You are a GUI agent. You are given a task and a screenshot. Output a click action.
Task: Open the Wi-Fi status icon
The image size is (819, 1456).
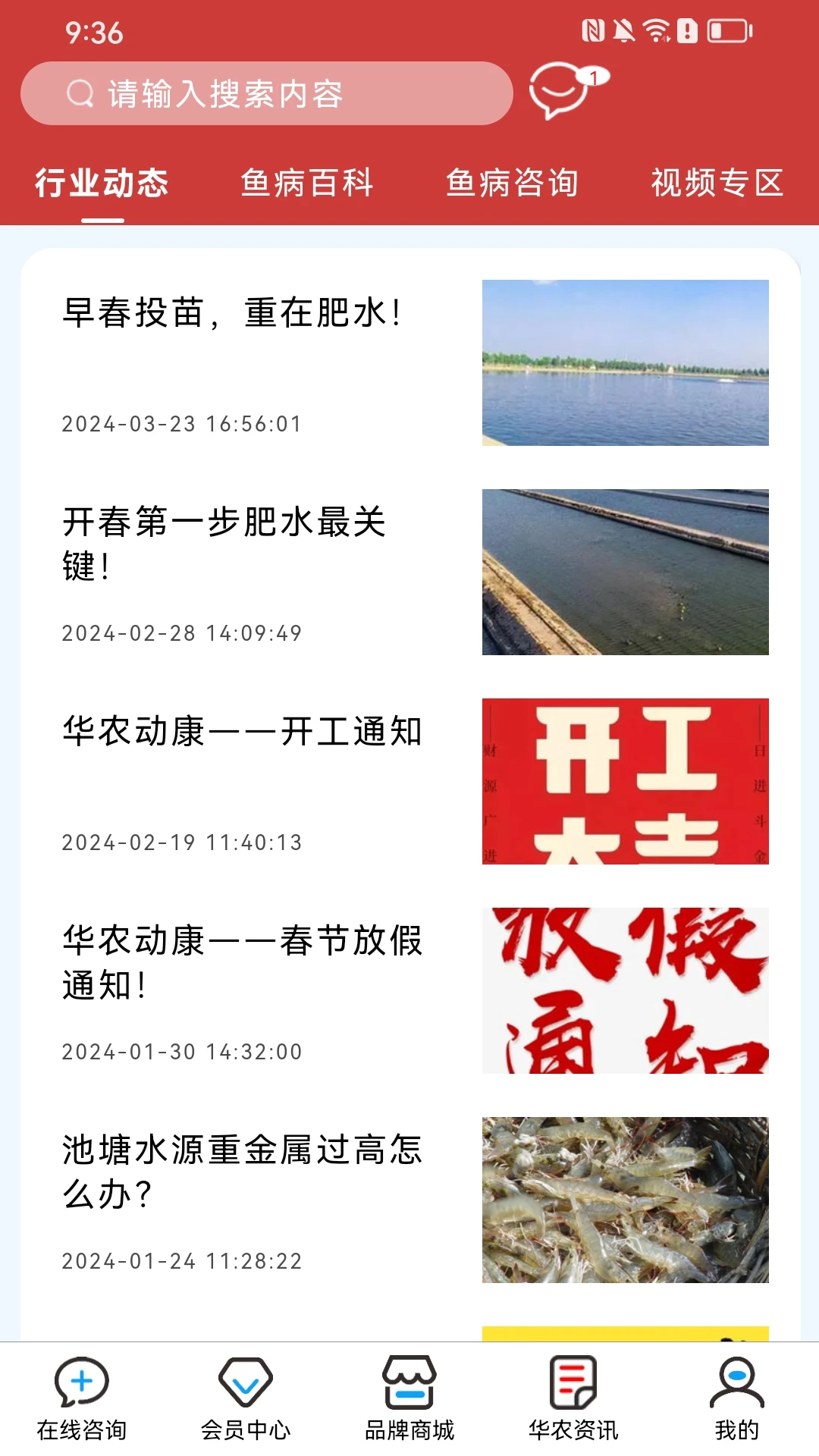click(657, 29)
